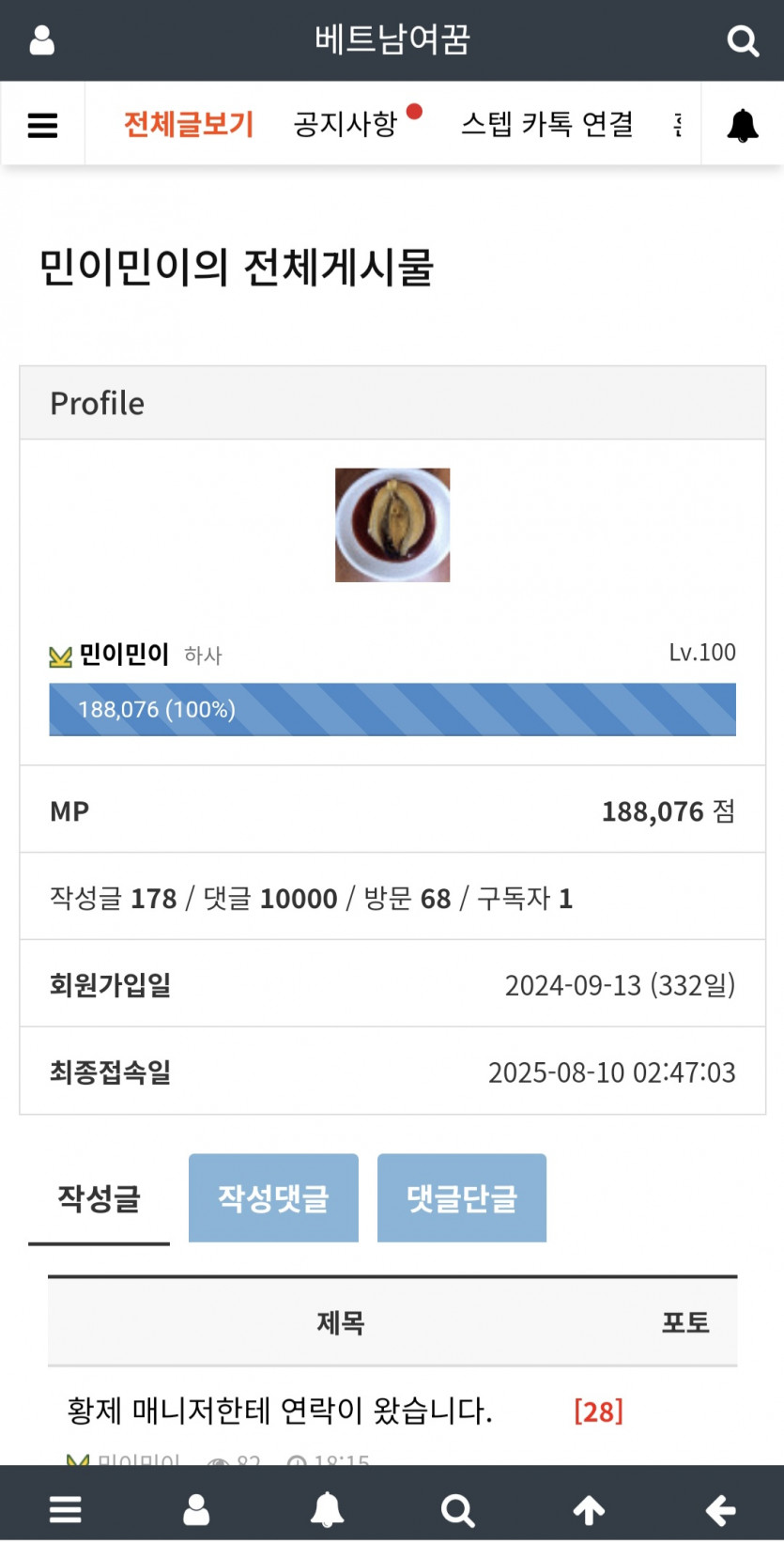This screenshot has height=1542, width=784.
Task: Open the profile icon in the header
Action: pyautogui.click(x=42, y=40)
